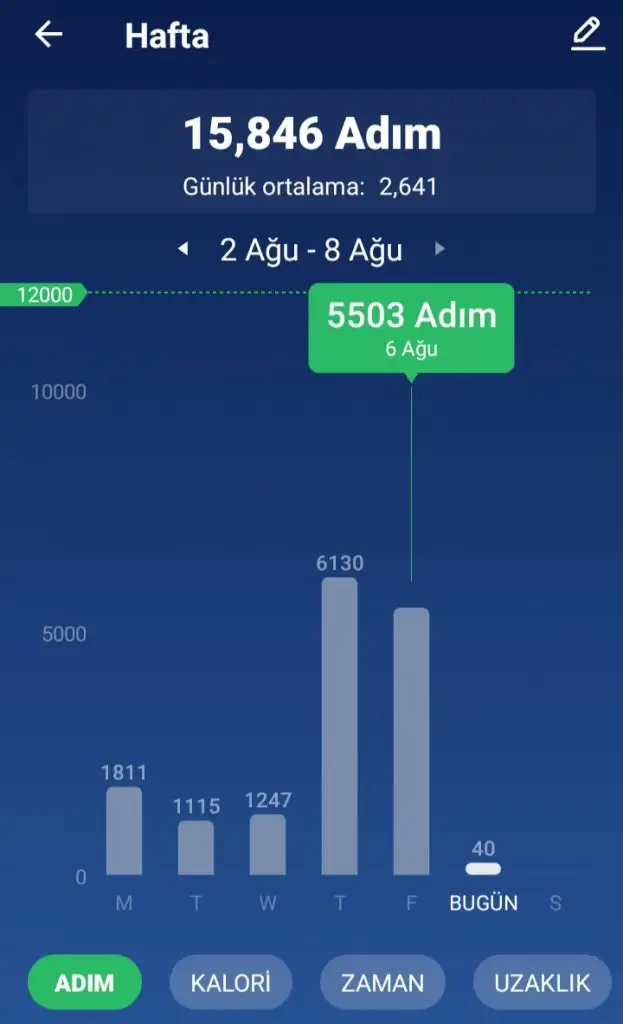Screen dimensions: 623x1024
Task: Select the 6130 steps bar
Action: tap(340, 727)
